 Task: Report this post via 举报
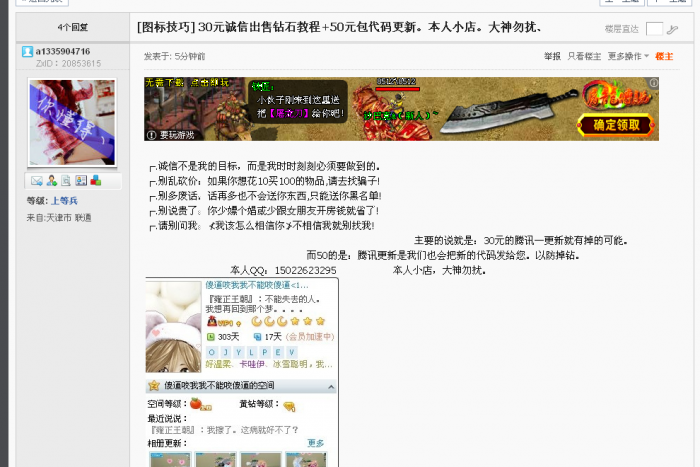[x=552, y=57]
